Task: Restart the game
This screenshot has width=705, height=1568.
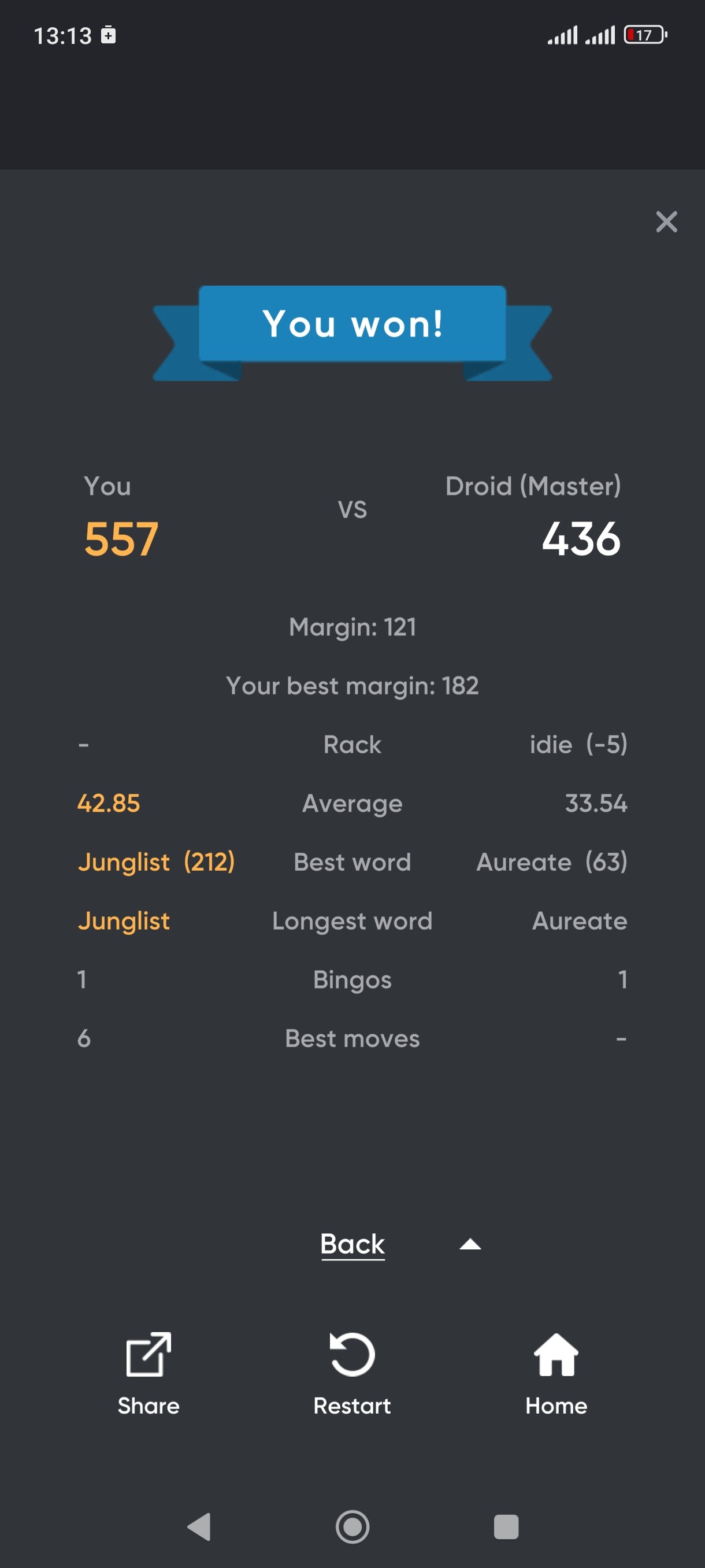Action: point(352,1371)
